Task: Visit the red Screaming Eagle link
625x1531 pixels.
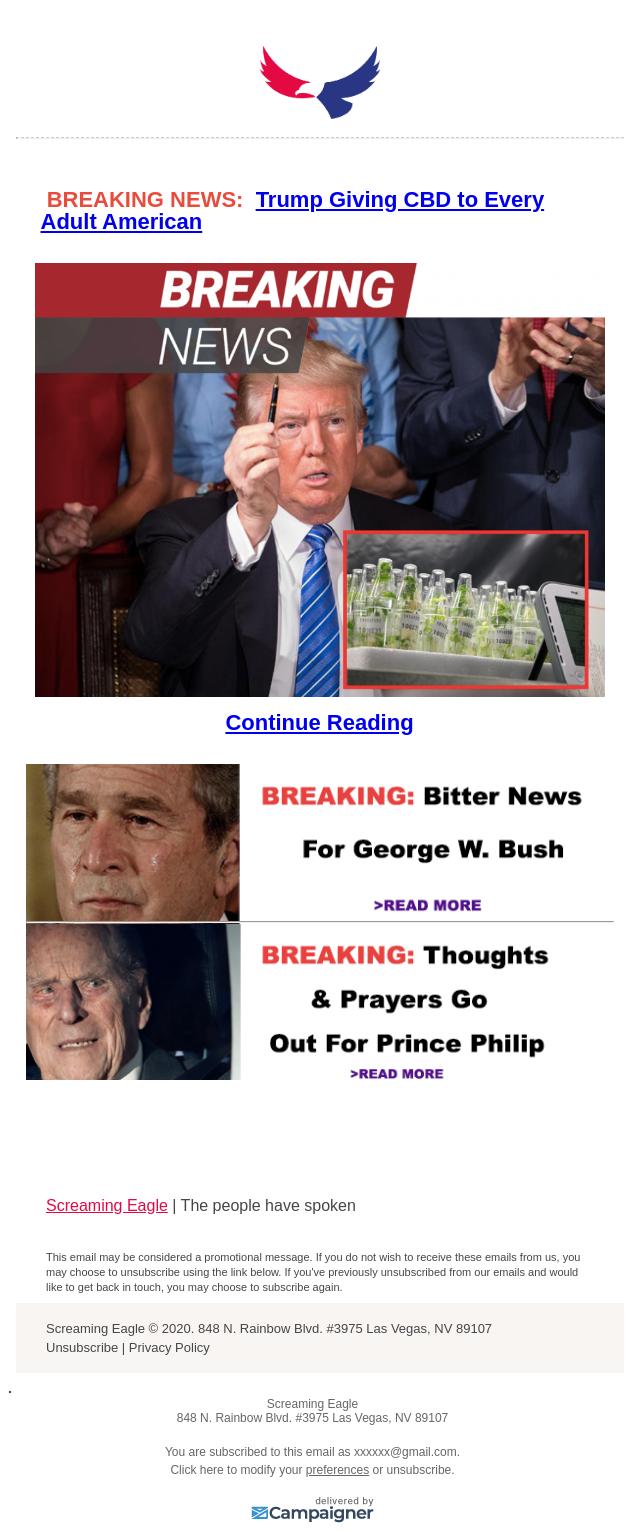Action: click(107, 1205)
